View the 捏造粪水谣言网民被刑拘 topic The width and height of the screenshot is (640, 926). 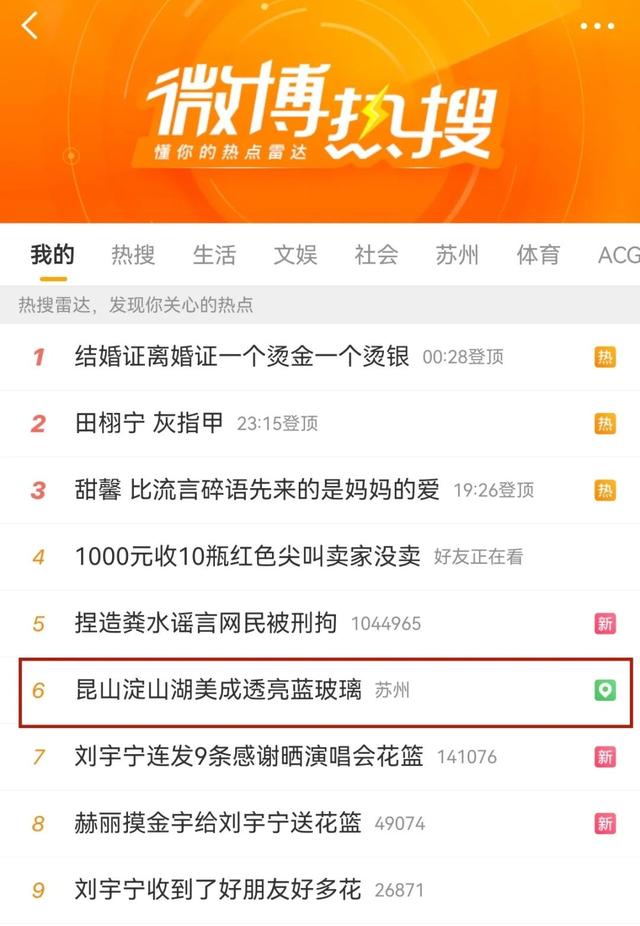[208, 623]
